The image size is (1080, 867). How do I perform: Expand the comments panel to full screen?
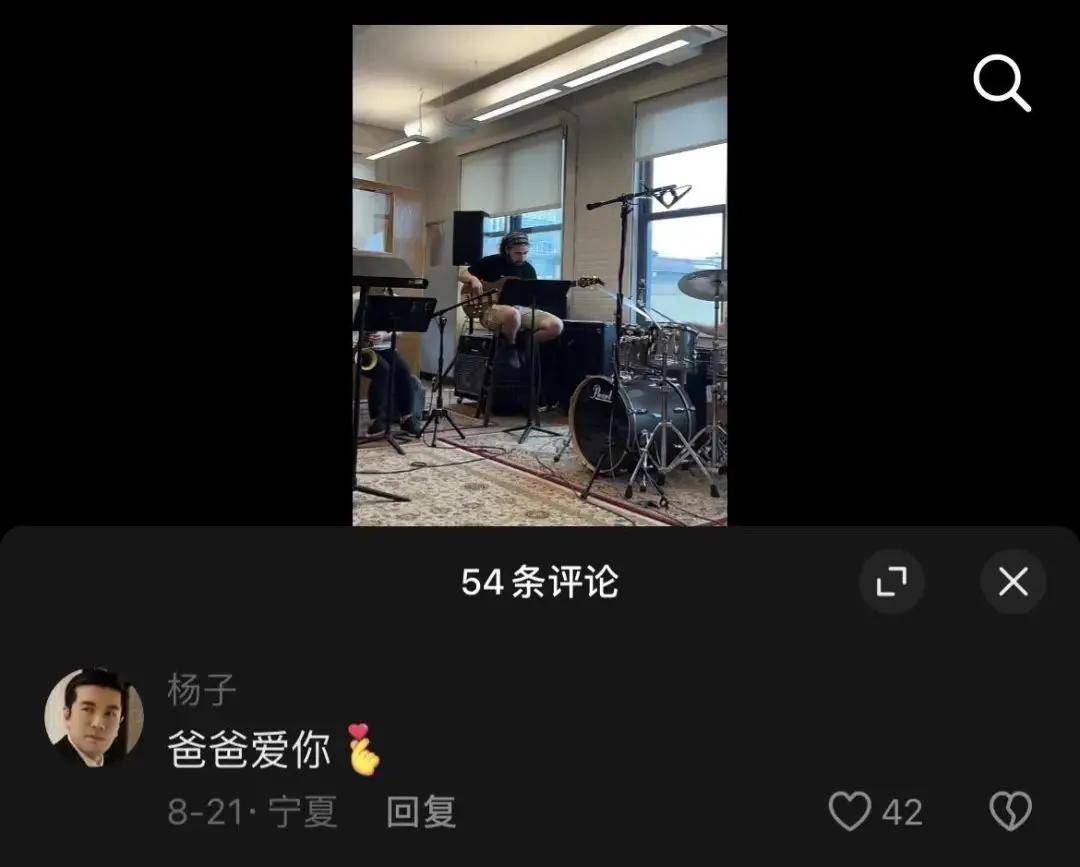click(891, 581)
